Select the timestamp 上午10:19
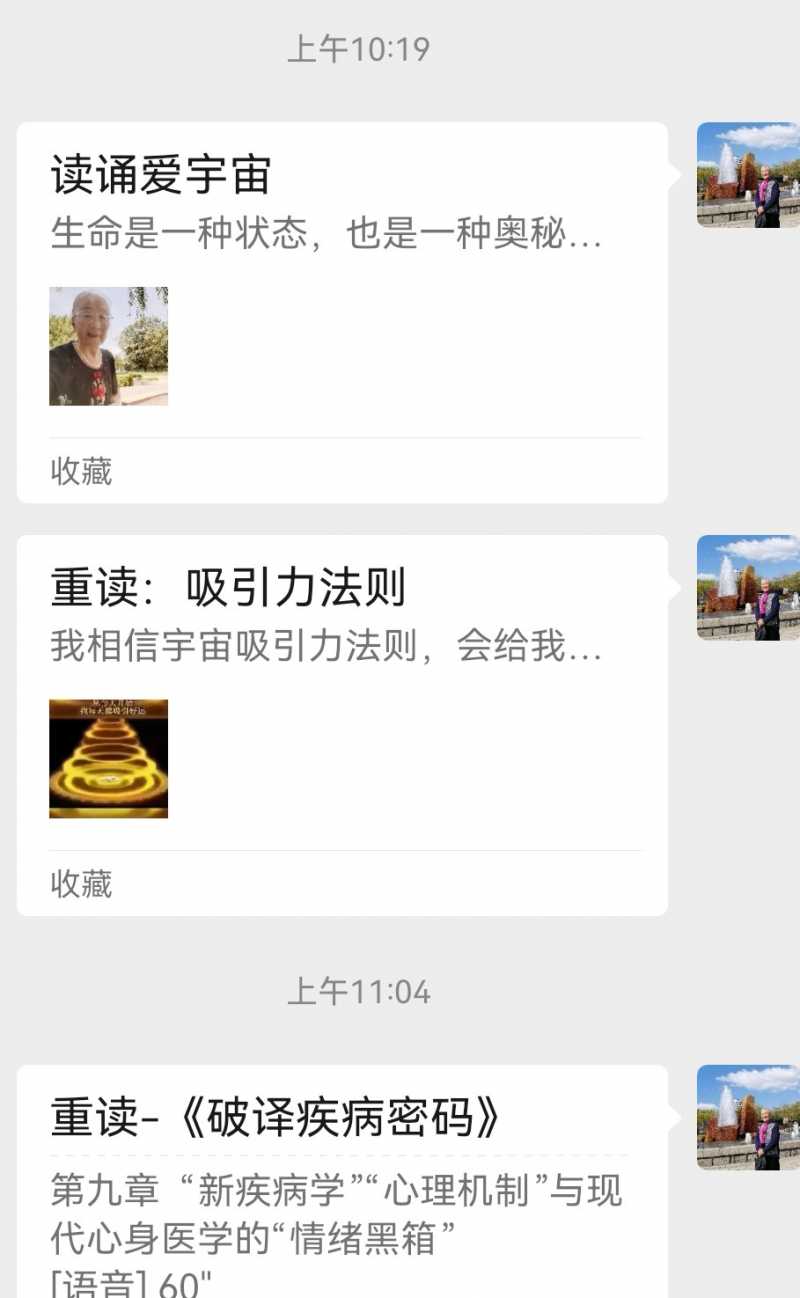 tap(358, 49)
